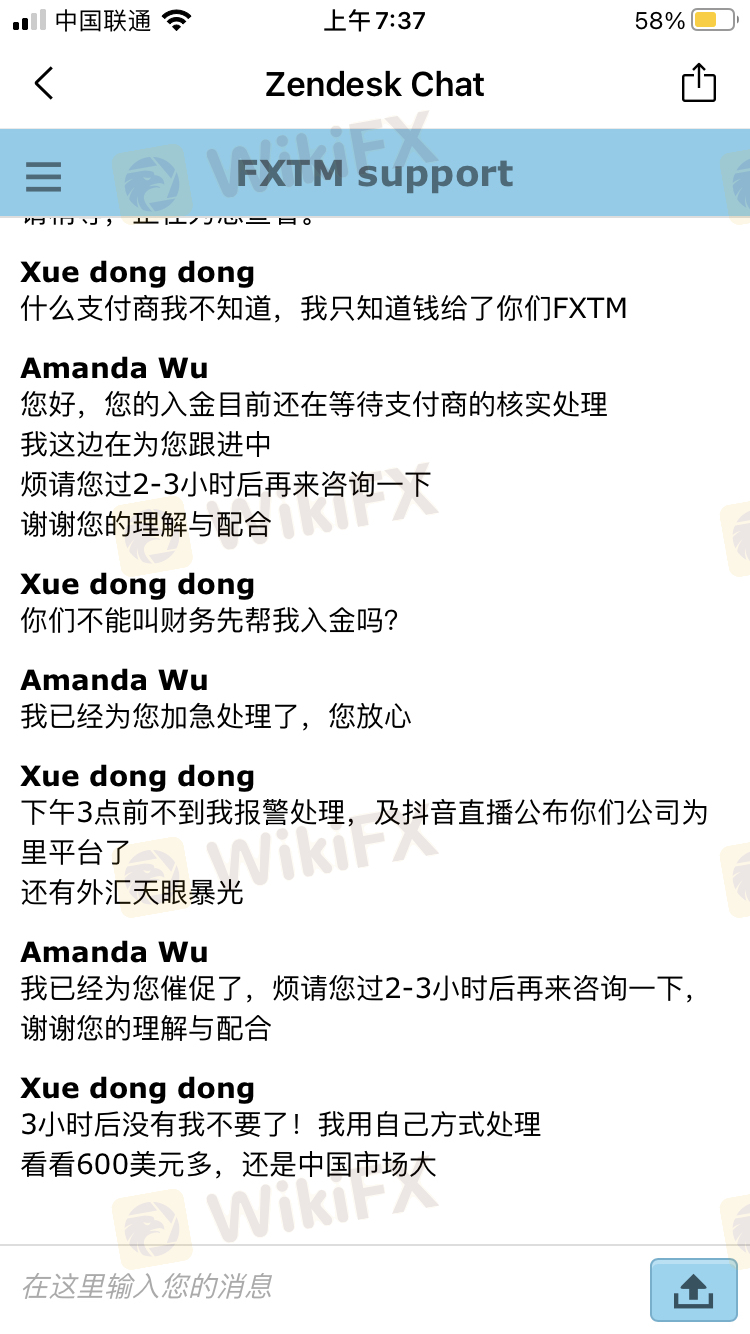Go back from Zendesk Chat
The width and height of the screenshot is (750, 1334).
coord(44,84)
